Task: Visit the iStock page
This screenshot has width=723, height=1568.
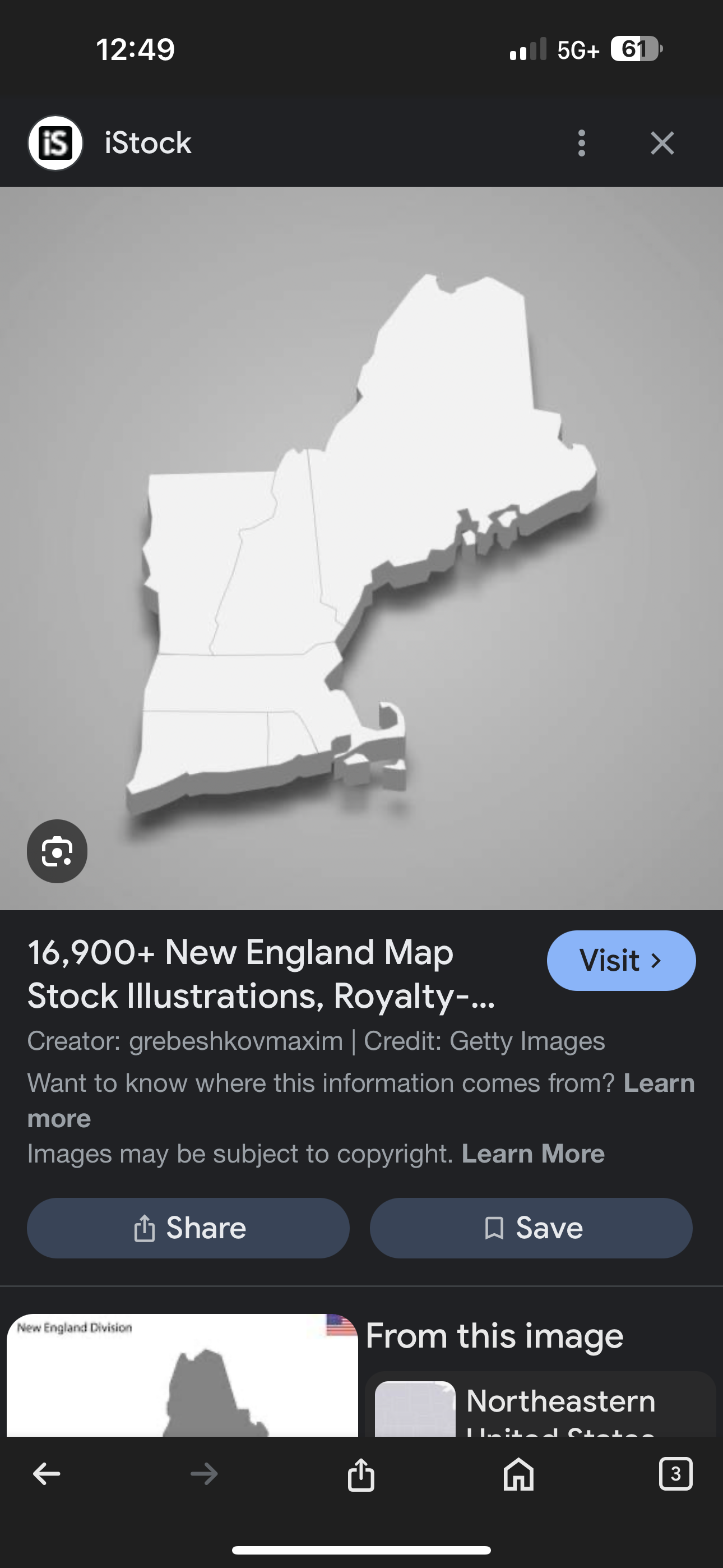Action: click(621, 961)
